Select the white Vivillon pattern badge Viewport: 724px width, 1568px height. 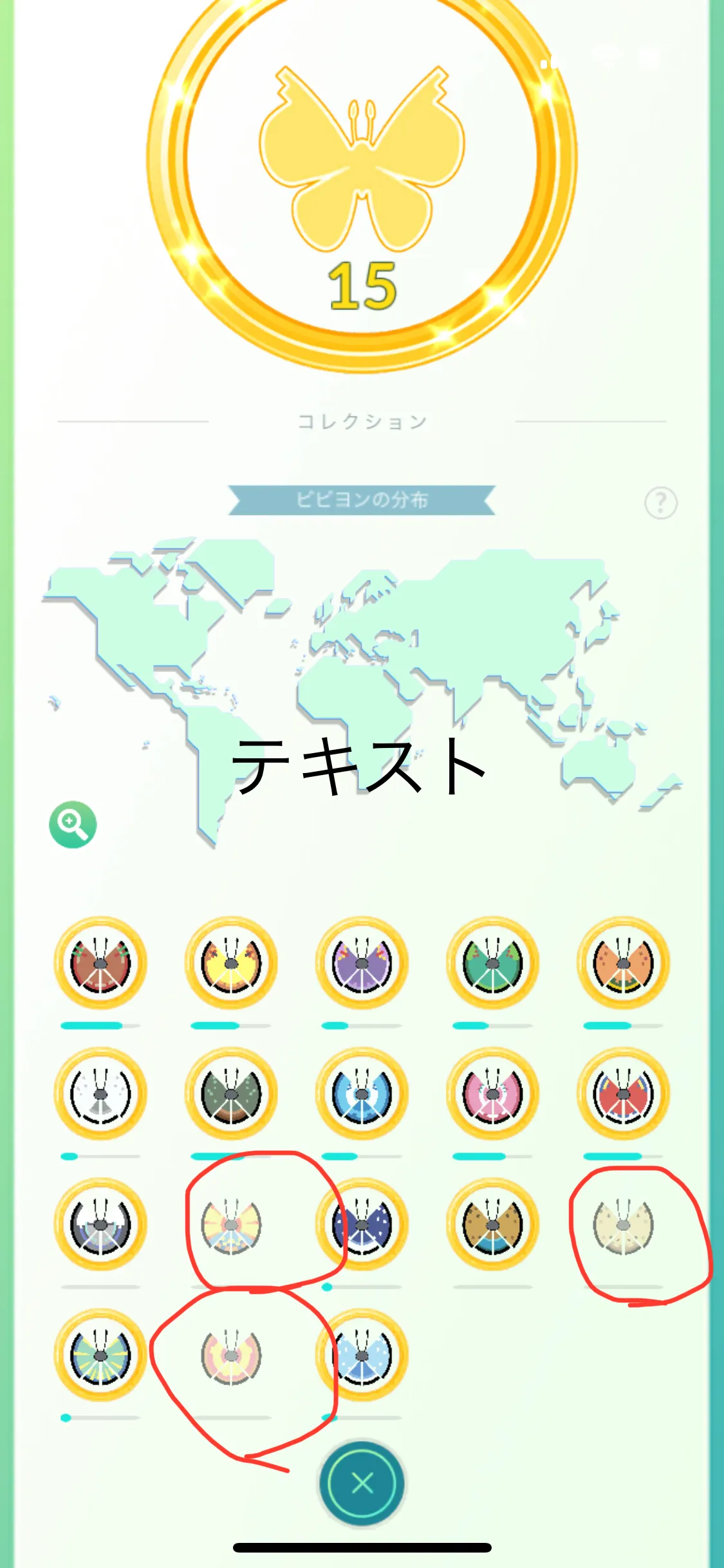point(100,1094)
